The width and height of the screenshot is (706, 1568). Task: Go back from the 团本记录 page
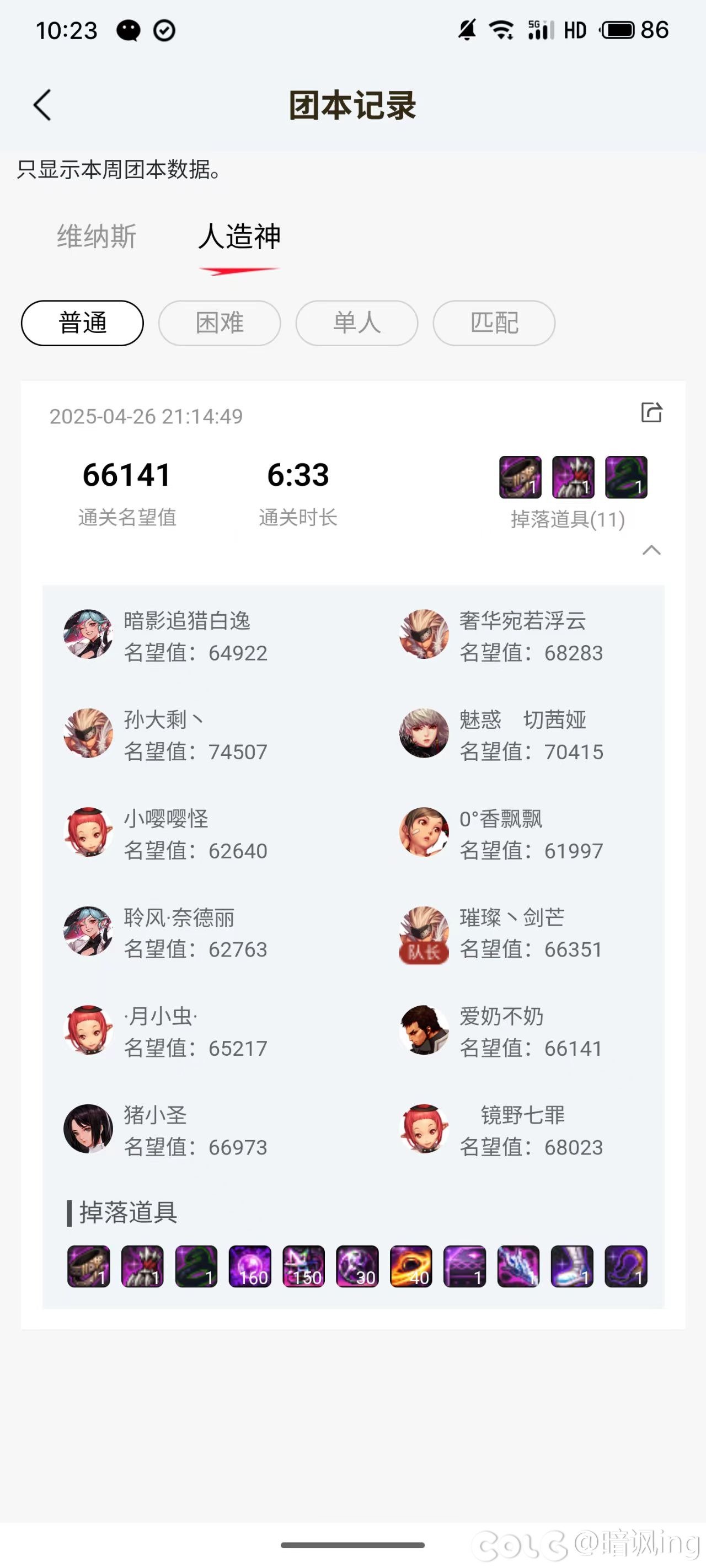42,105
